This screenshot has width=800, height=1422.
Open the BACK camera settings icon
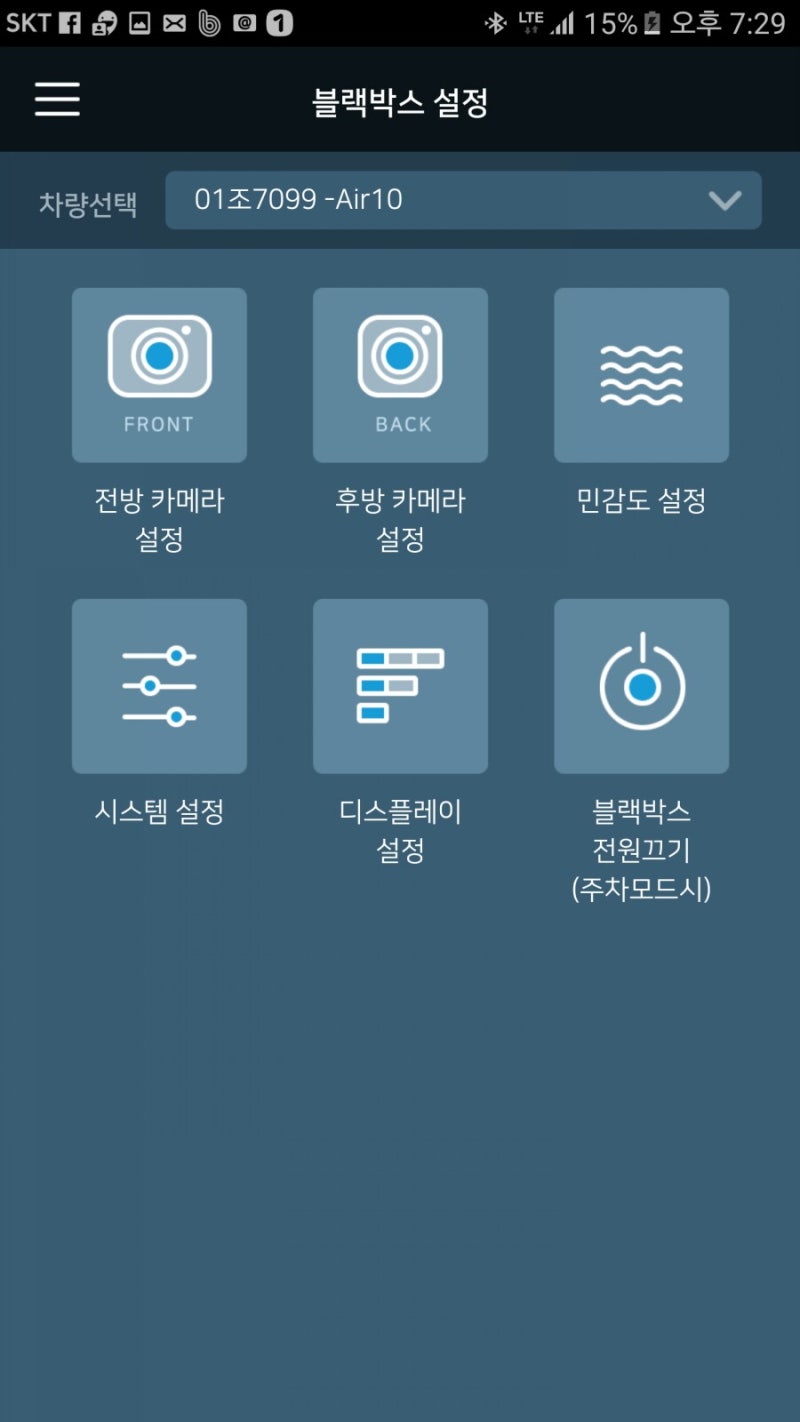(400, 375)
